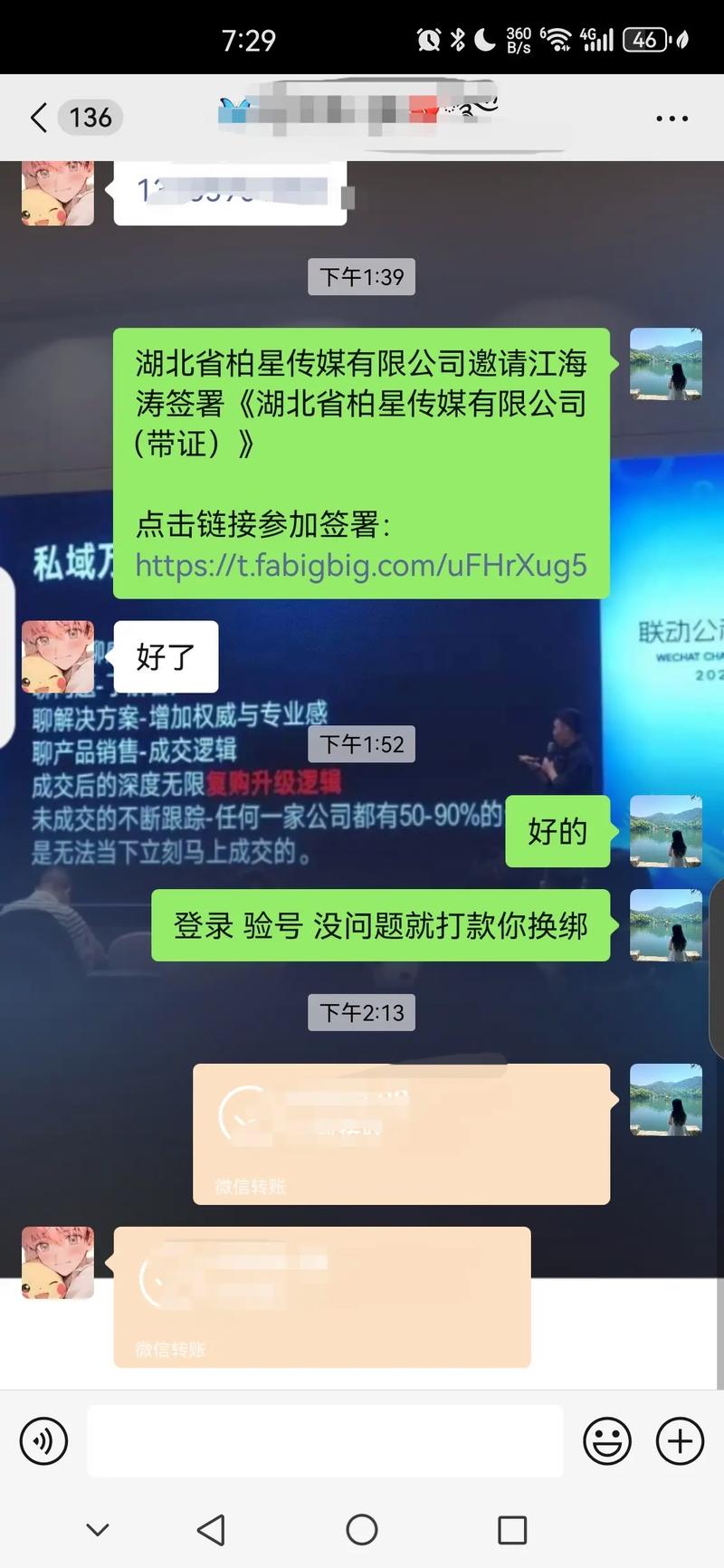Go back to the chat list

pyautogui.click(x=40, y=118)
